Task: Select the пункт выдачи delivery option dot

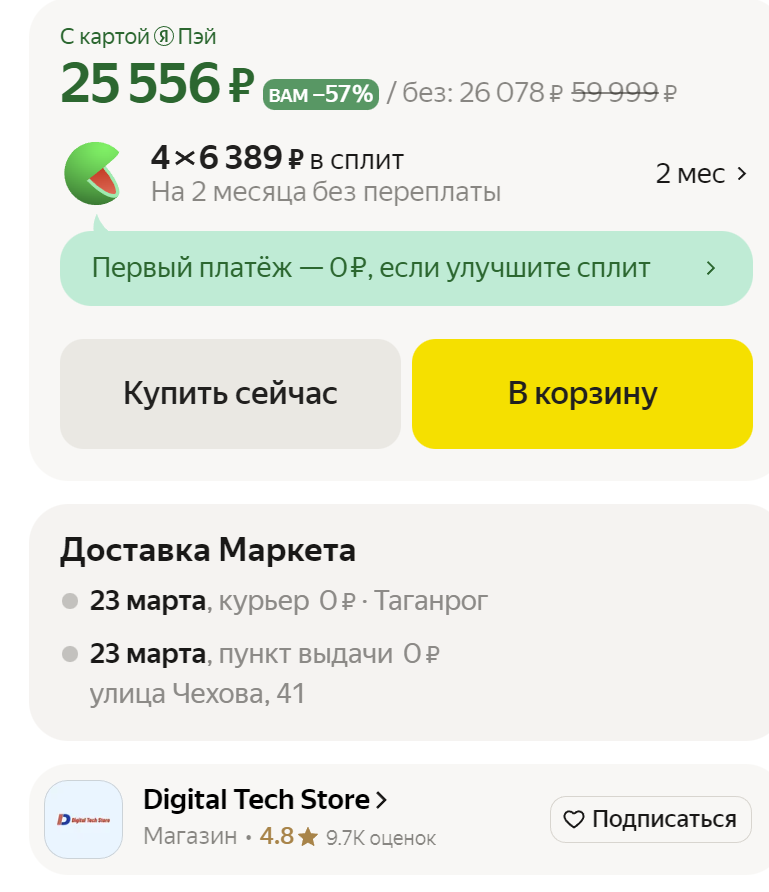Action: tap(68, 652)
